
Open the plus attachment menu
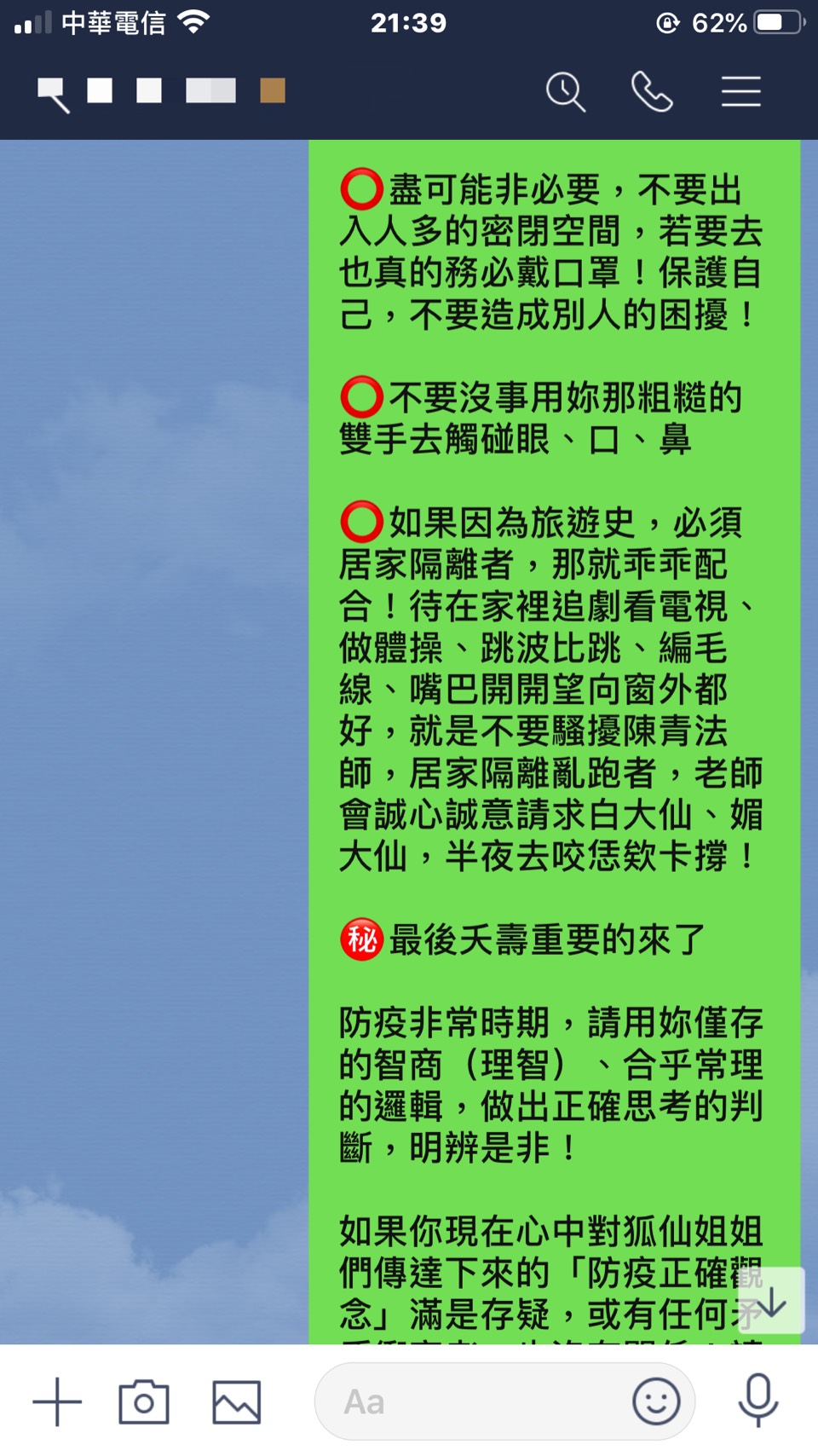click(x=57, y=1401)
